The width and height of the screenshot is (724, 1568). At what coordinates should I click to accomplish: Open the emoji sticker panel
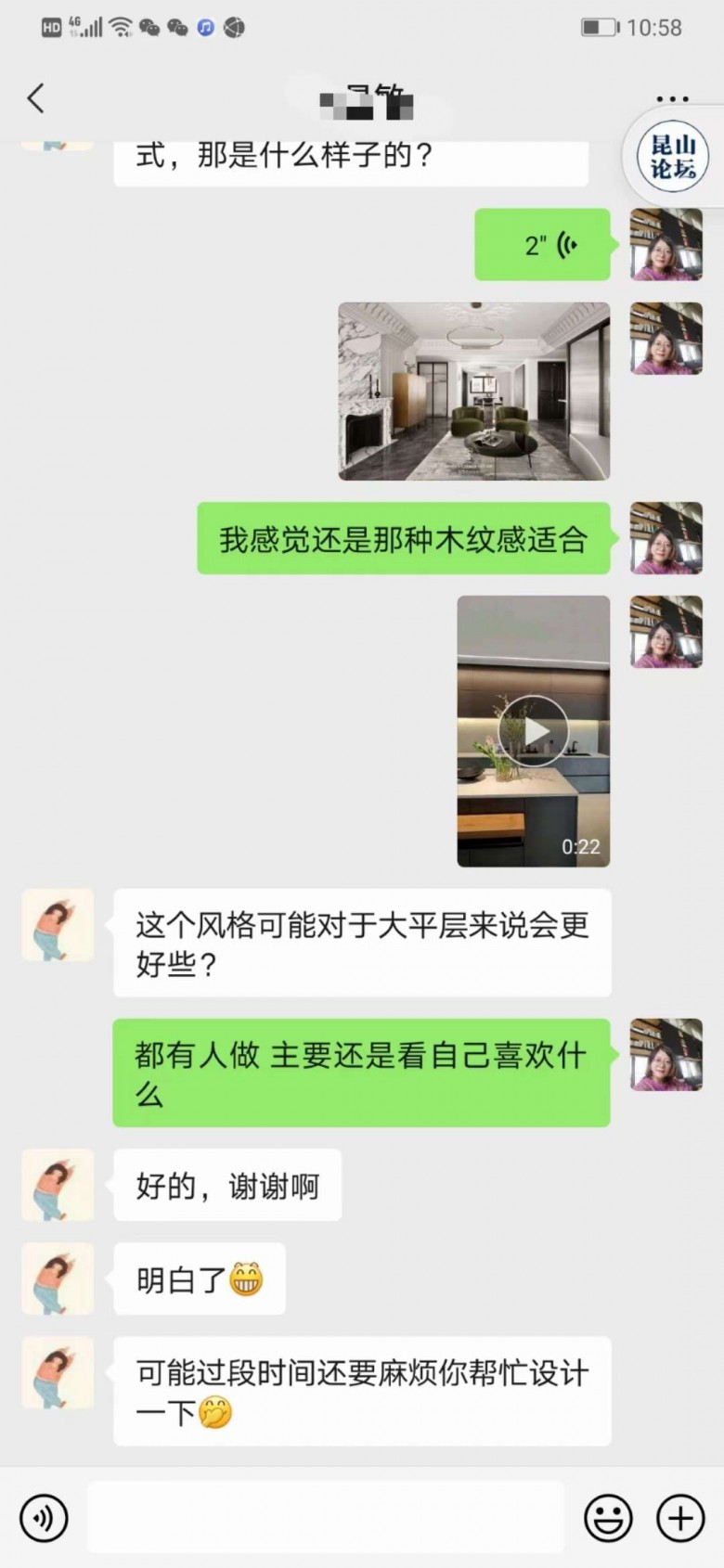pyautogui.click(x=607, y=1518)
